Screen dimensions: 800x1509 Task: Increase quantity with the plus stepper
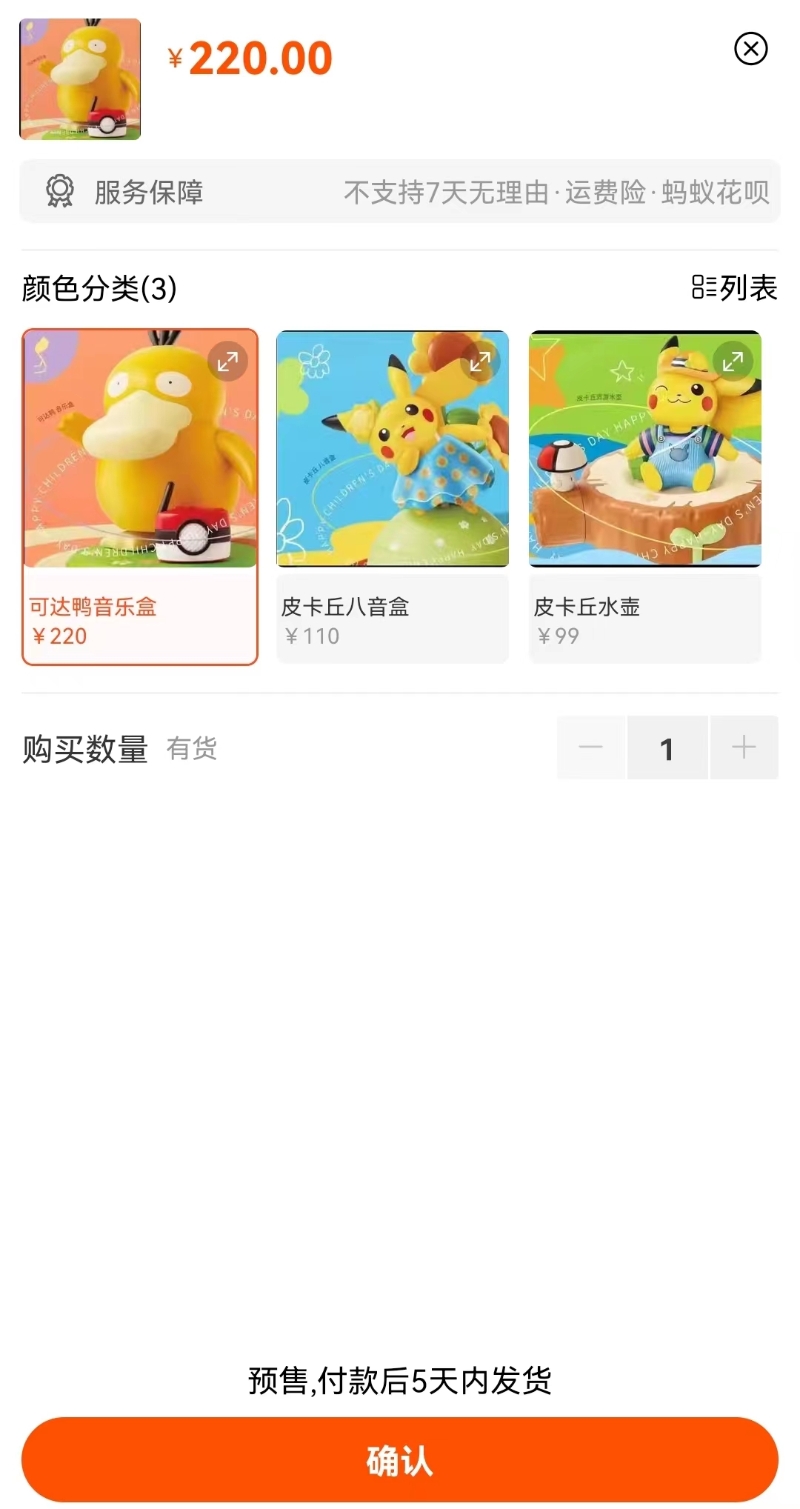[744, 748]
